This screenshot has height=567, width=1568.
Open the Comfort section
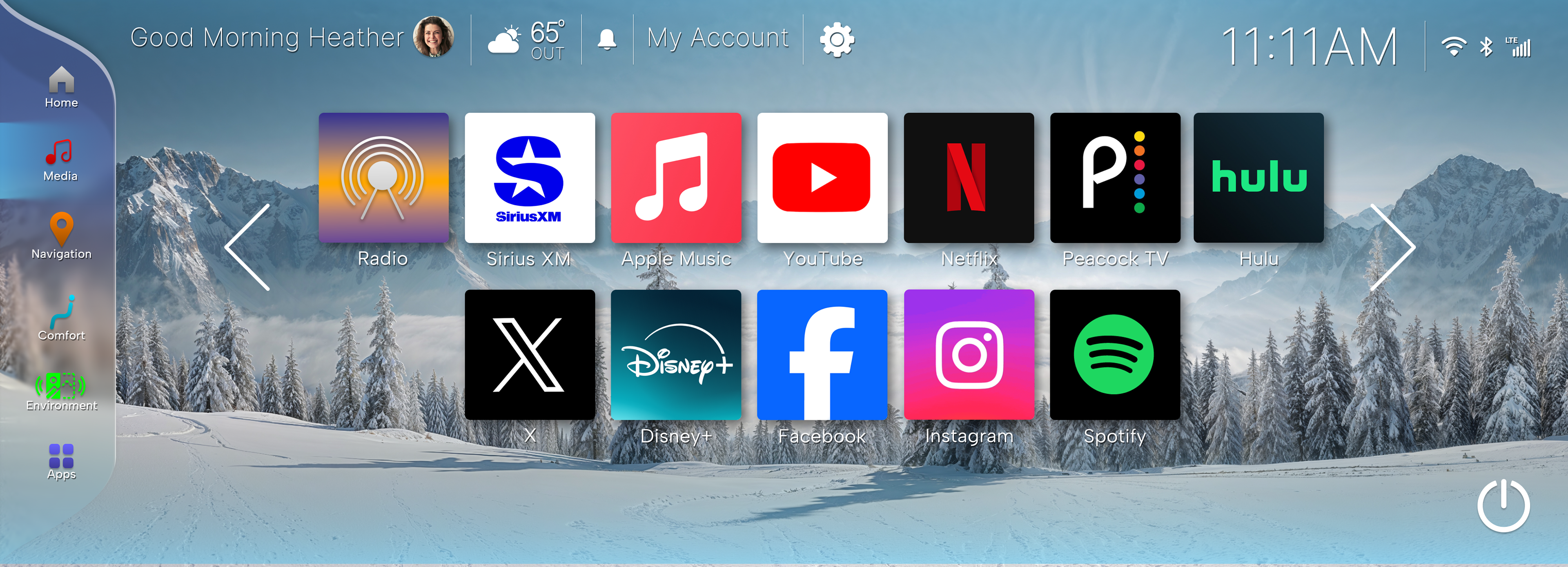62,318
